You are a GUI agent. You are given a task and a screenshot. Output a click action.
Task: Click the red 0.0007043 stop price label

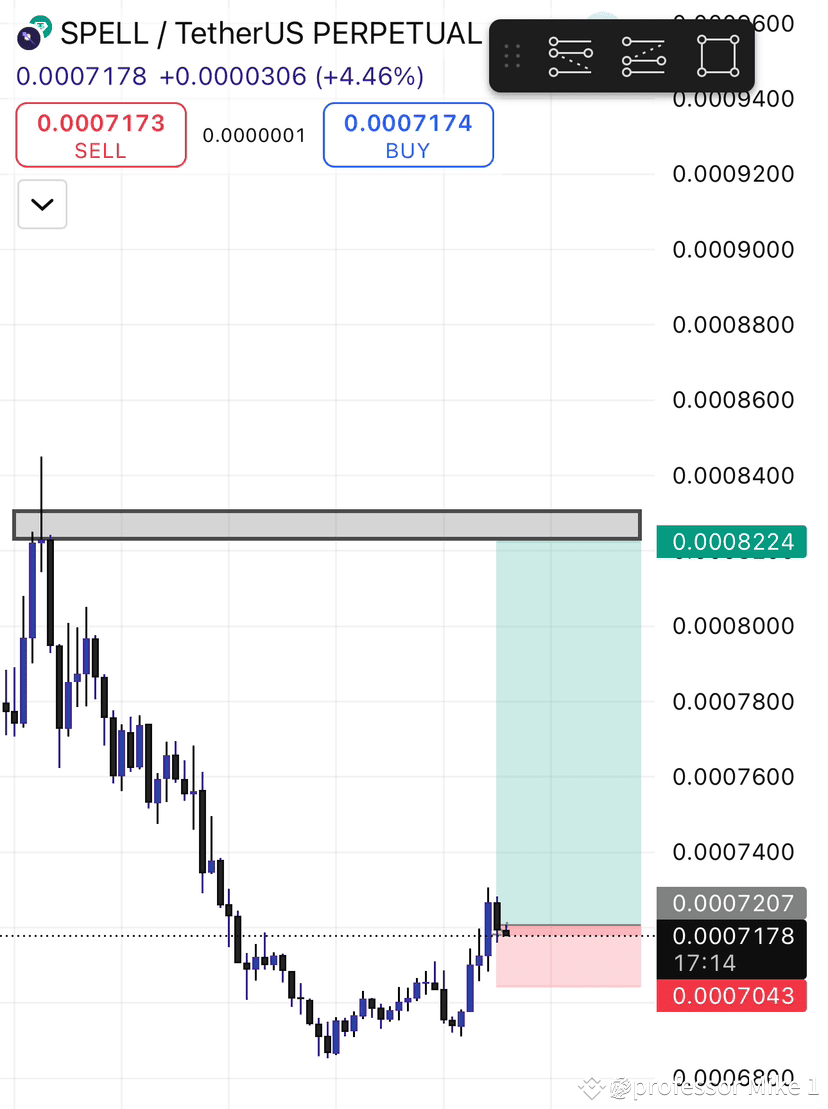(x=731, y=996)
